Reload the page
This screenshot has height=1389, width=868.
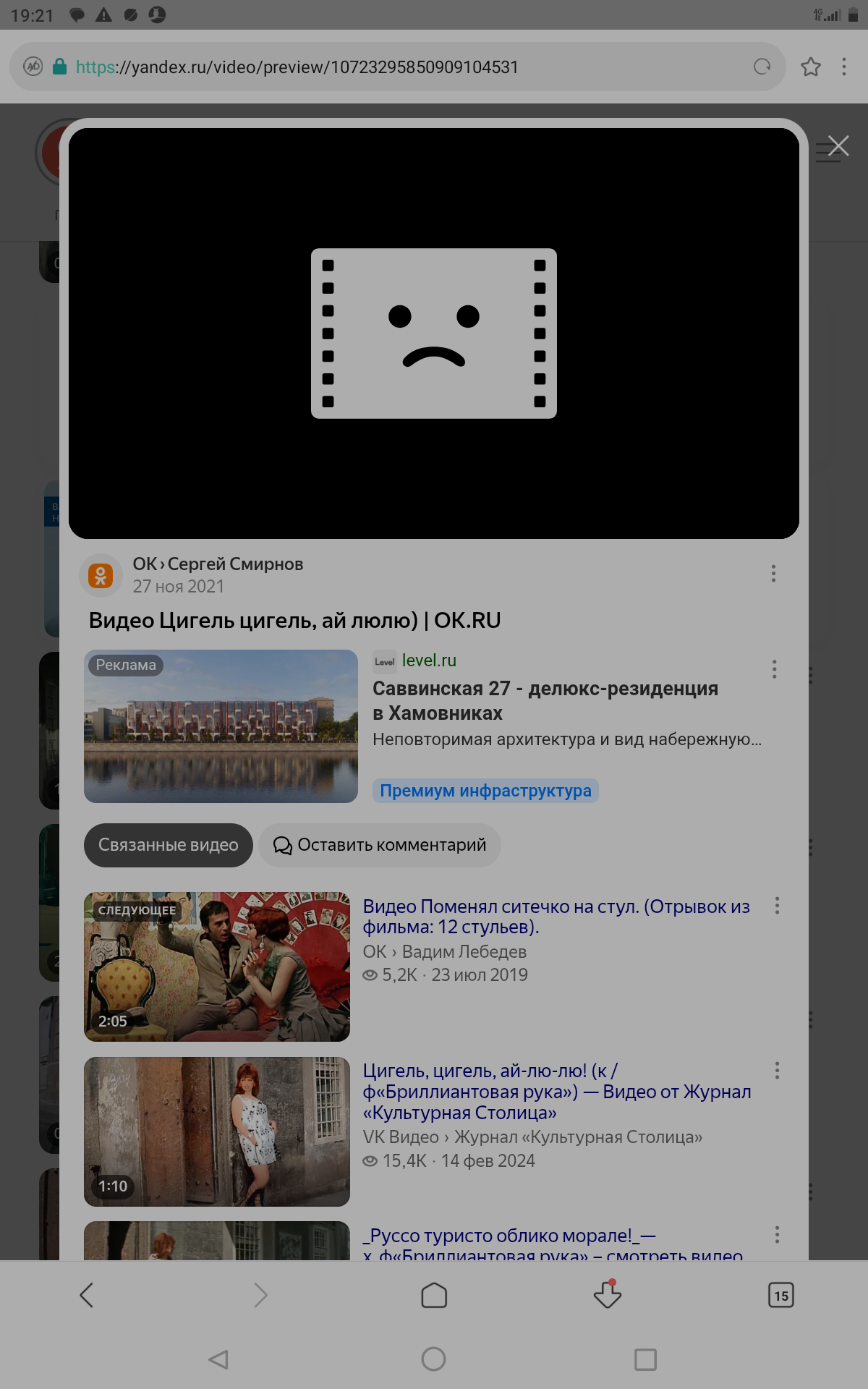tap(762, 67)
